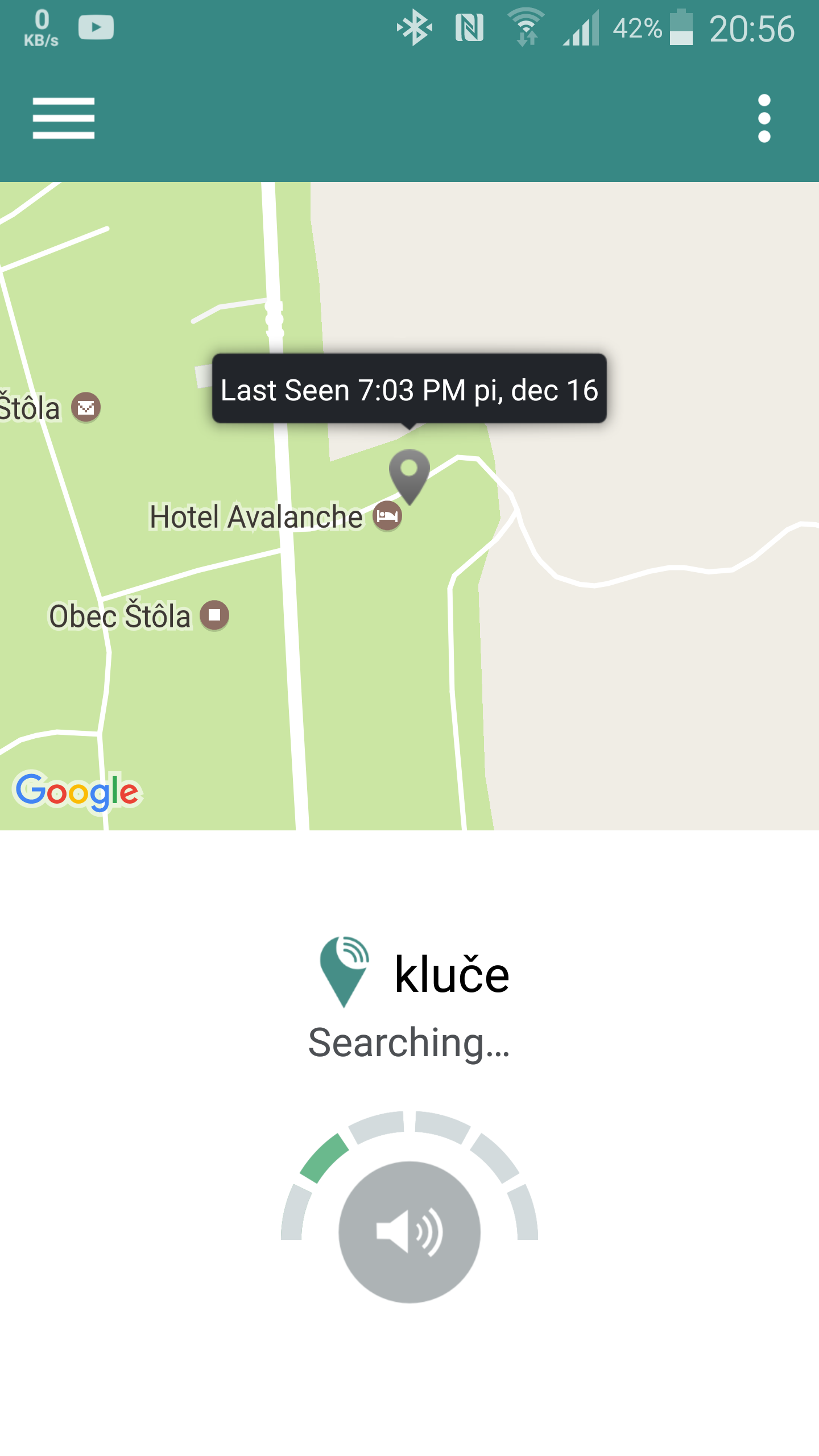Select Hotel Avalanche on the map
The image size is (819, 1456).
click(387, 516)
